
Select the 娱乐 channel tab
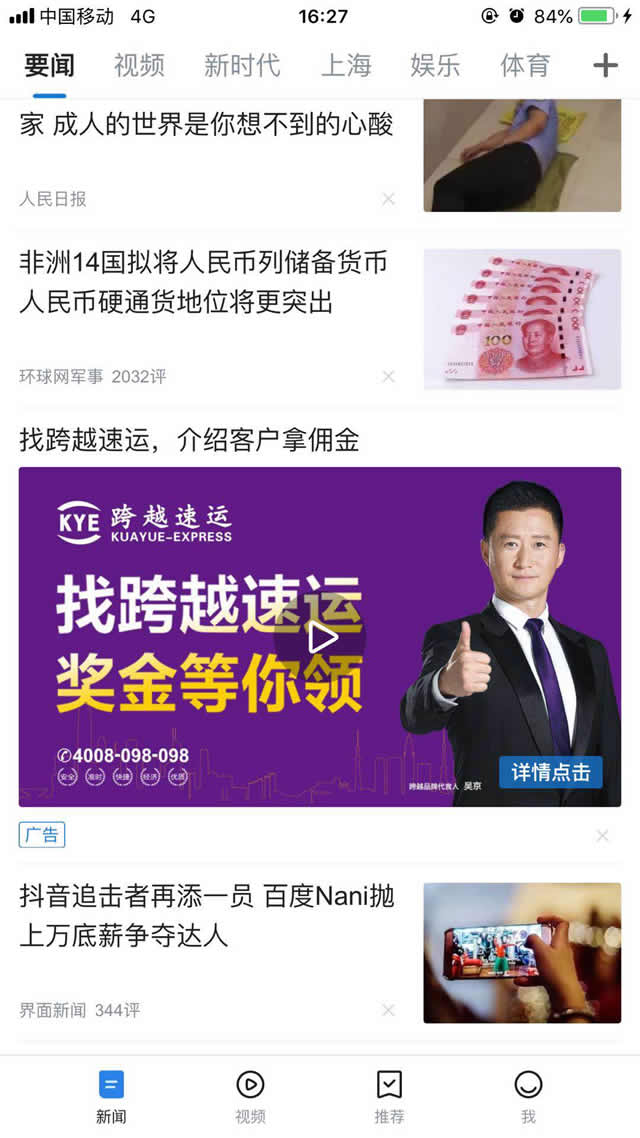[x=435, y=66]
